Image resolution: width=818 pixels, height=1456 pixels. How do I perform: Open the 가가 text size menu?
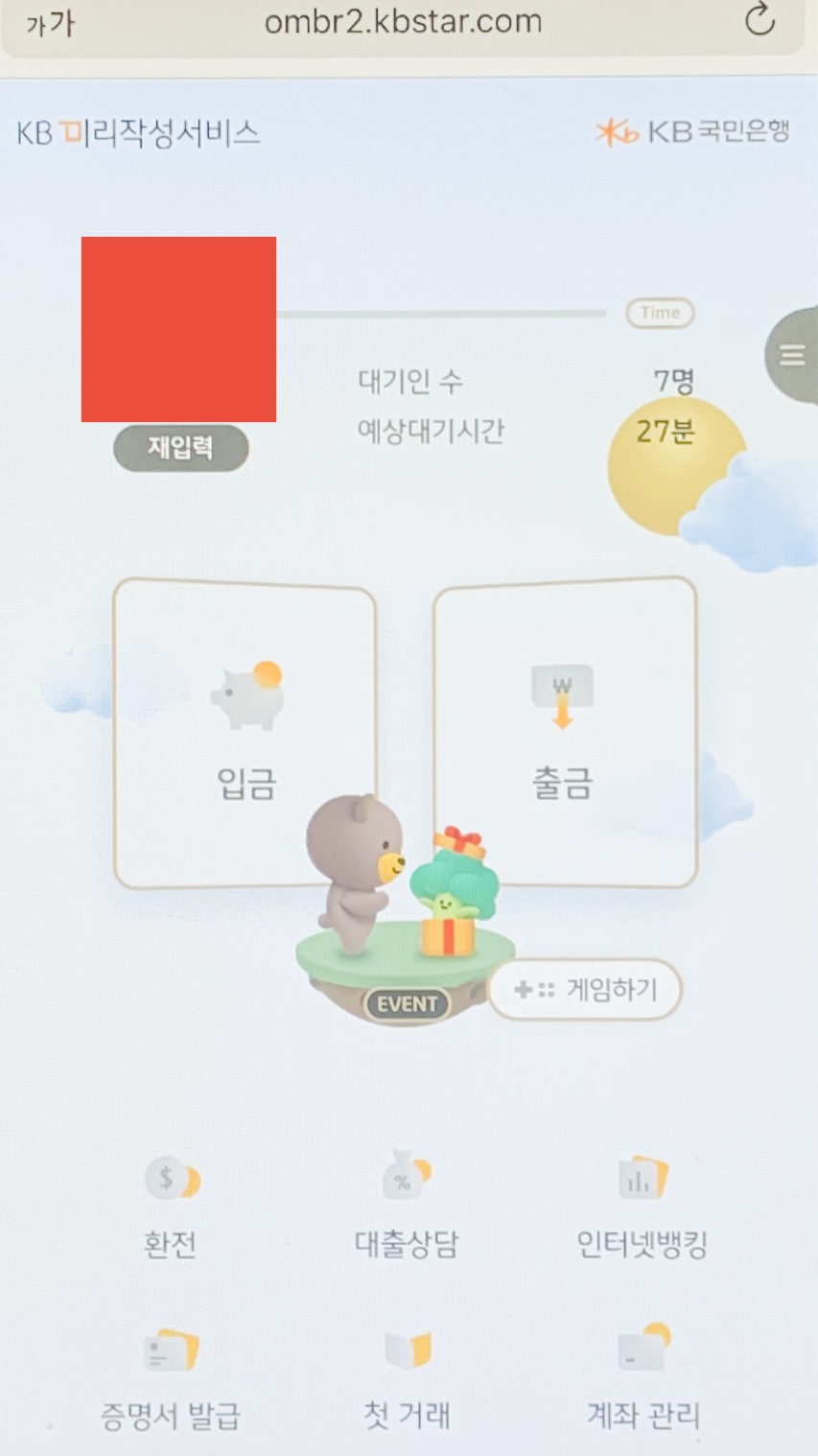pyautogui.click(x=50, y=23)
